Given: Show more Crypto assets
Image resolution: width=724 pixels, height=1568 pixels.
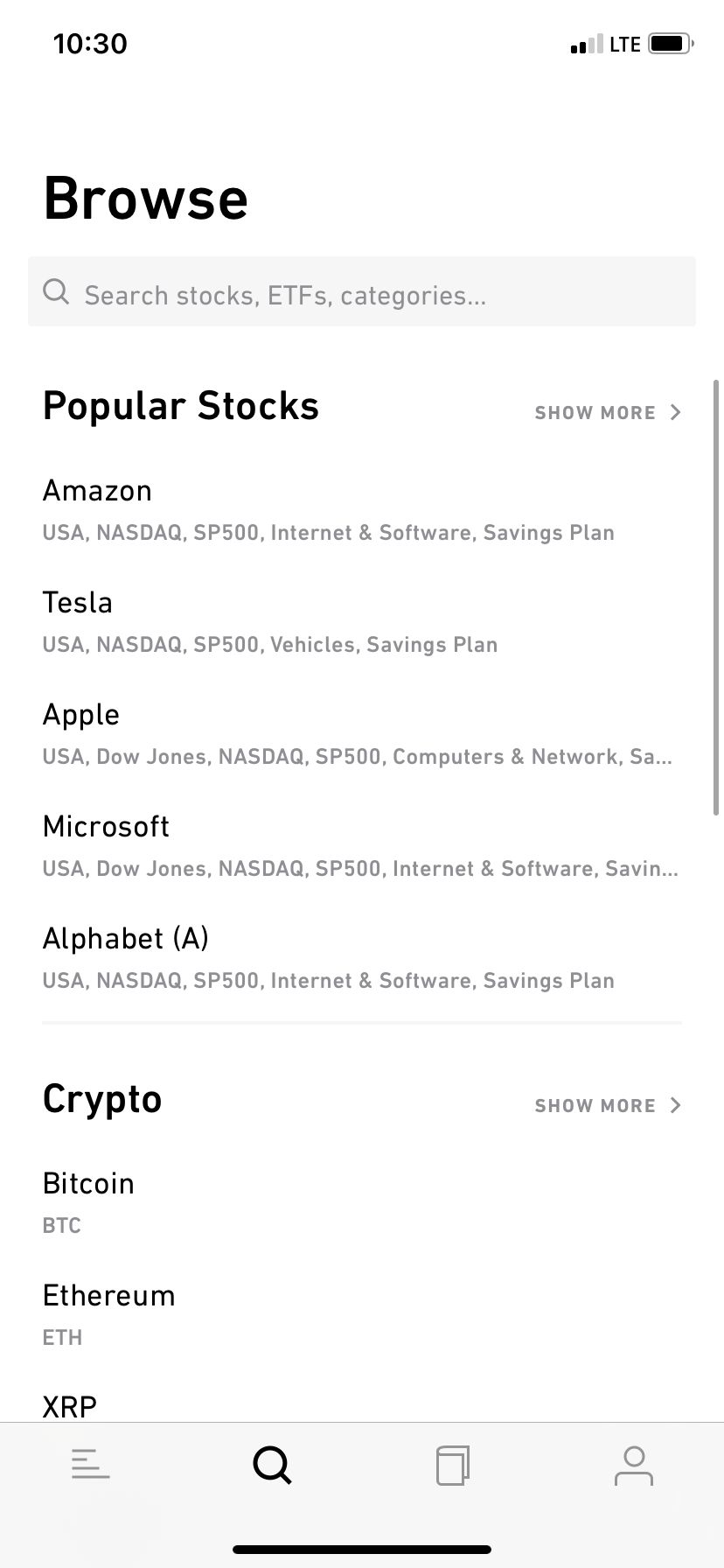Looking at the screenshot, I should [608, 1105].
